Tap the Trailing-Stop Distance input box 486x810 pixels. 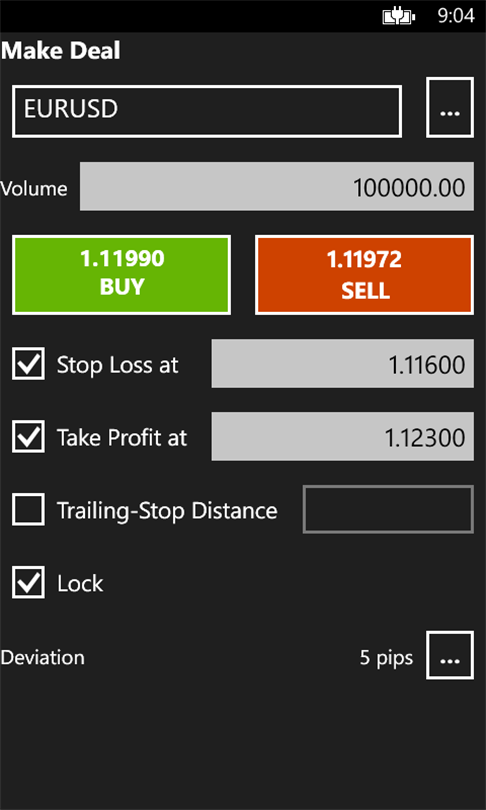coord(388,509)
